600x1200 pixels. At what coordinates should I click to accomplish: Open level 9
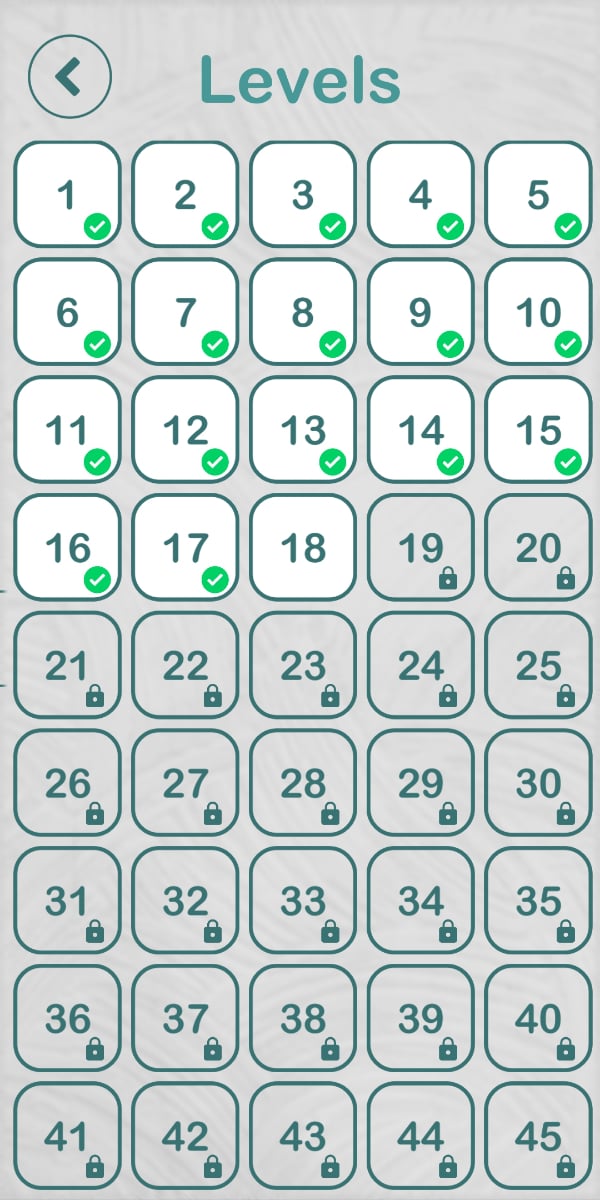tap(420, 312)
